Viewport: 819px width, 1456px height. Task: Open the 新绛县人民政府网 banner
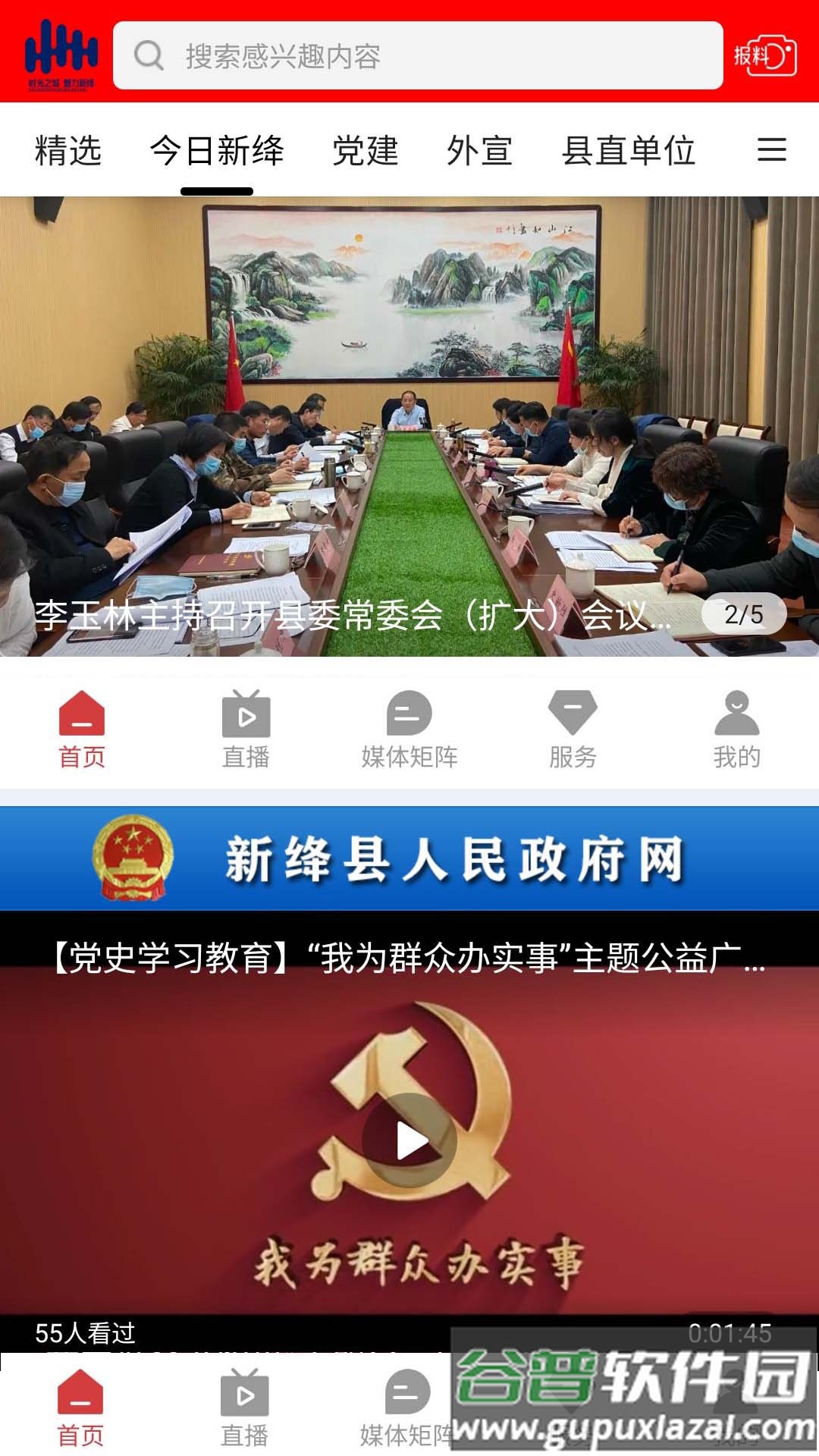[x=409, y=859]
